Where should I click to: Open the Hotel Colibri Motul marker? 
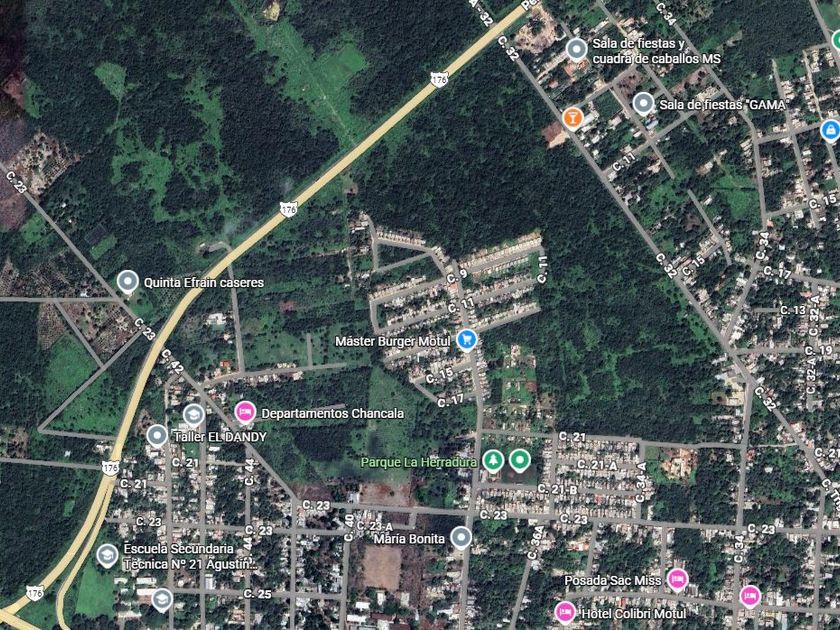pyautogui.click(x=565, y=611)
